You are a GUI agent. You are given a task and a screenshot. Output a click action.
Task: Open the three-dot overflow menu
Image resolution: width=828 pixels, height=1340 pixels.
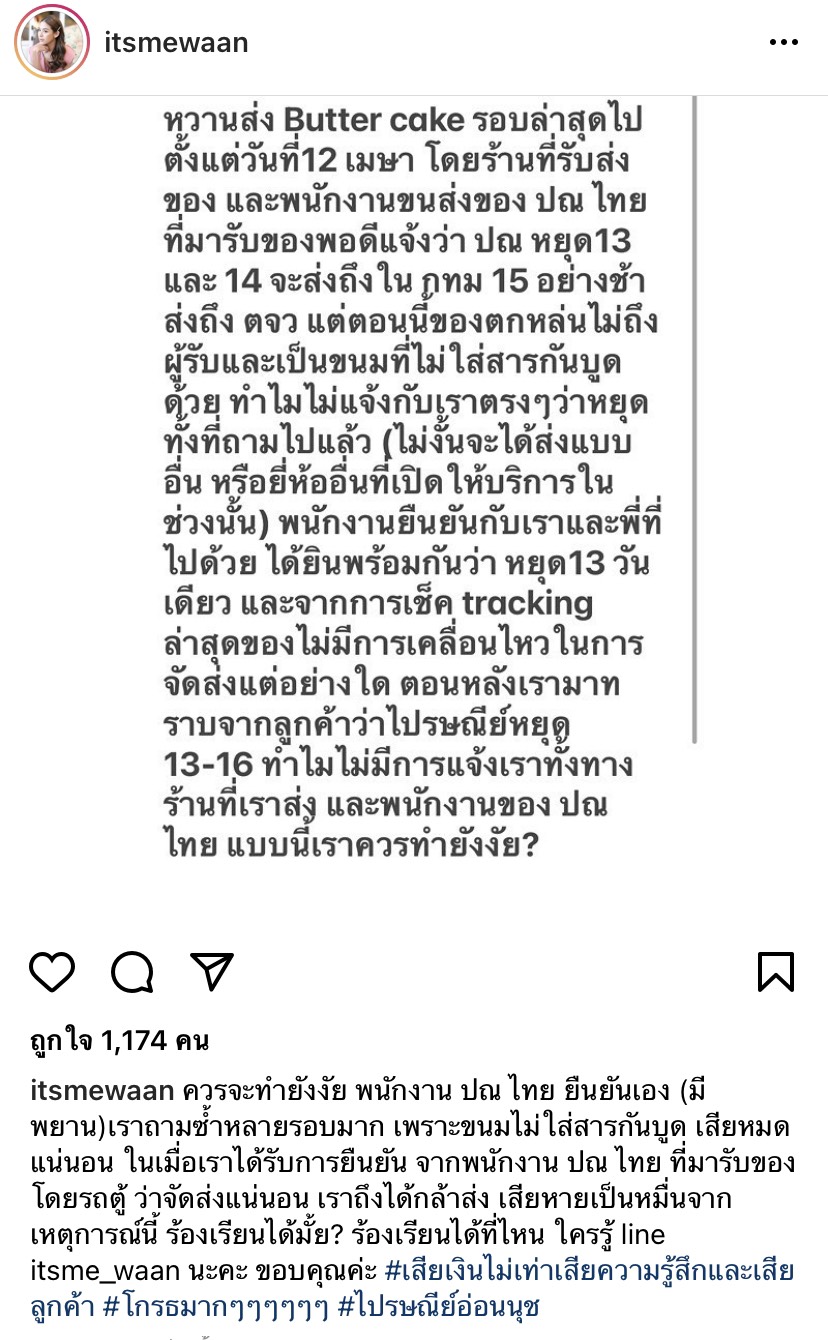coord(783,43)
